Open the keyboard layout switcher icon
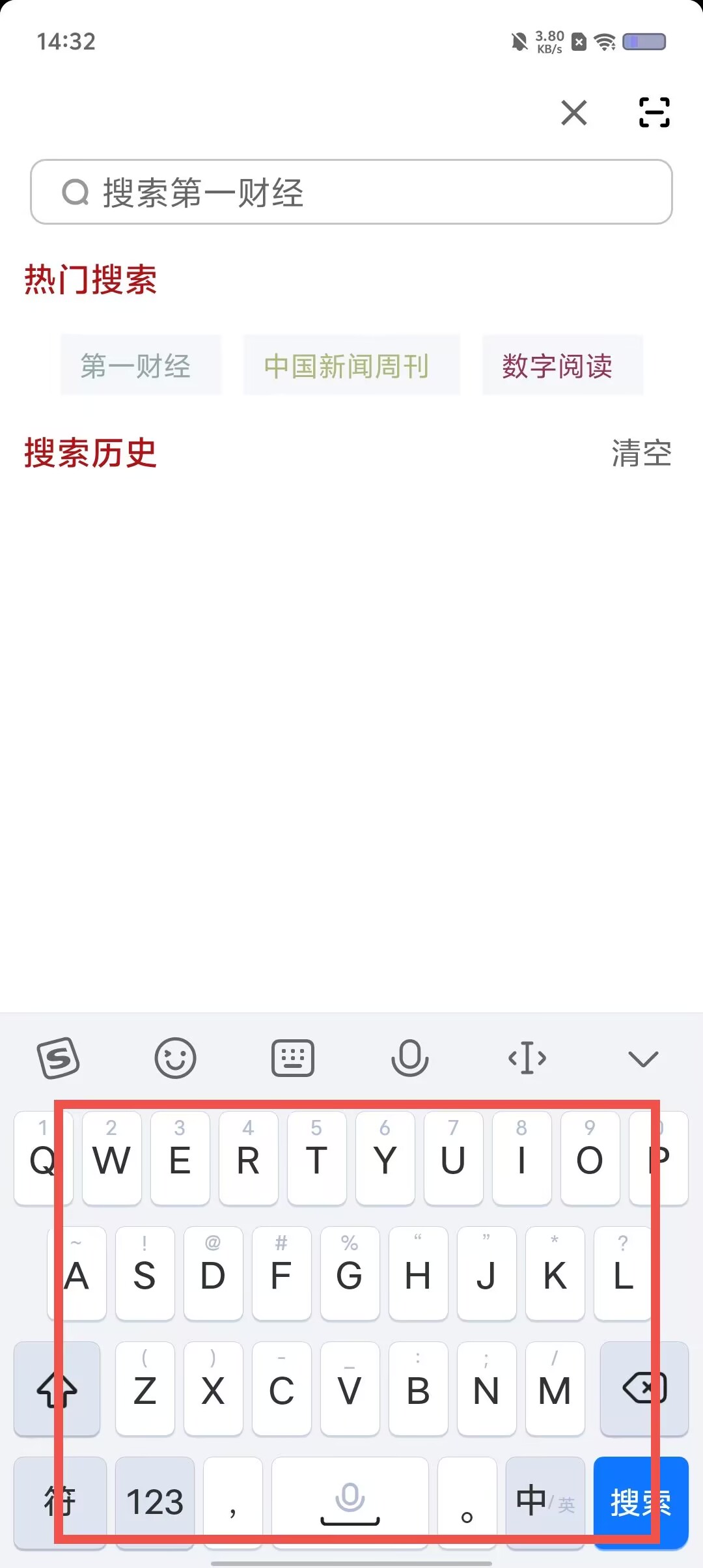The width and height of the screenshot is (703, 1568). point(293,1057)
